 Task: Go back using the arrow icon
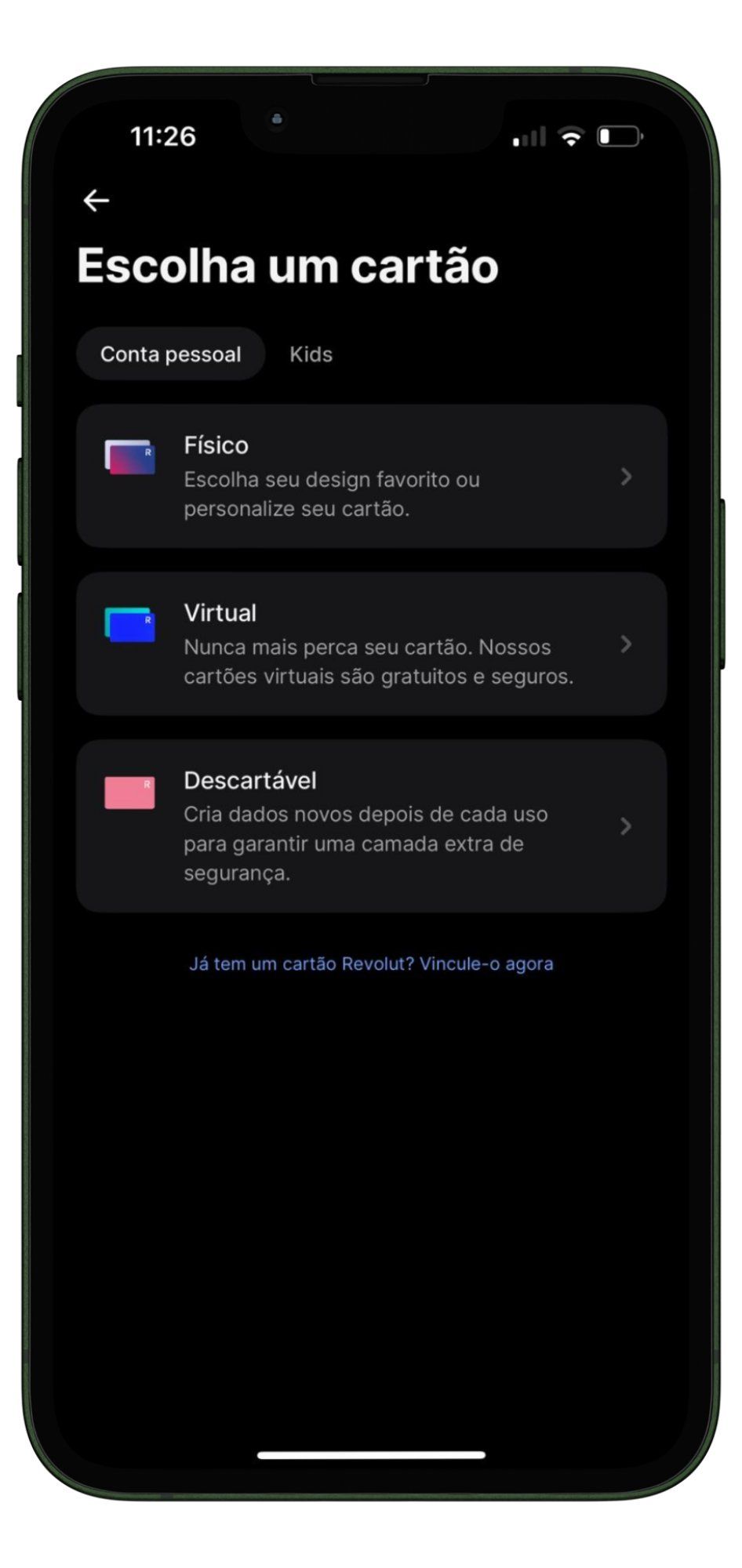point(96,201)
